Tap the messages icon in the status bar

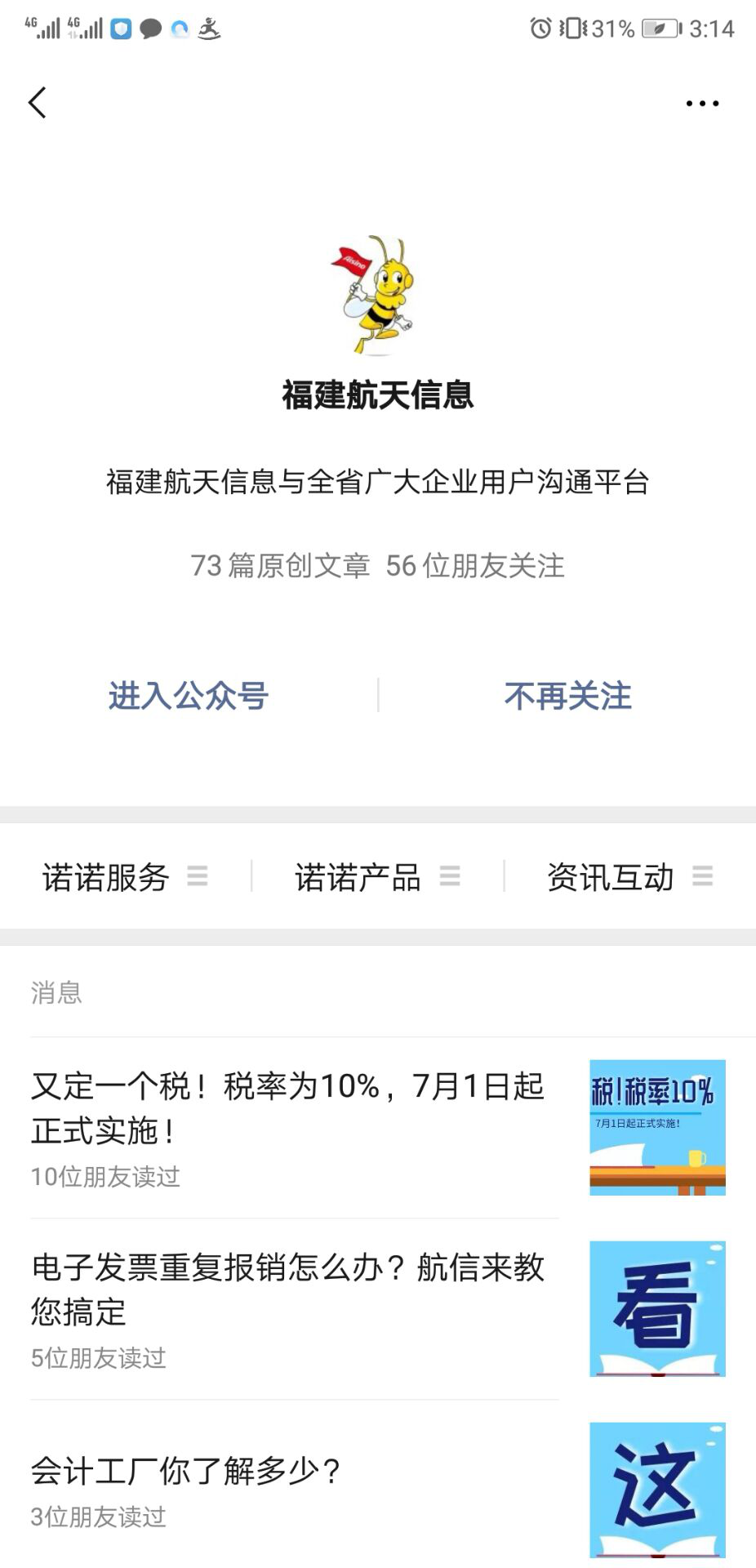point(152,28)
